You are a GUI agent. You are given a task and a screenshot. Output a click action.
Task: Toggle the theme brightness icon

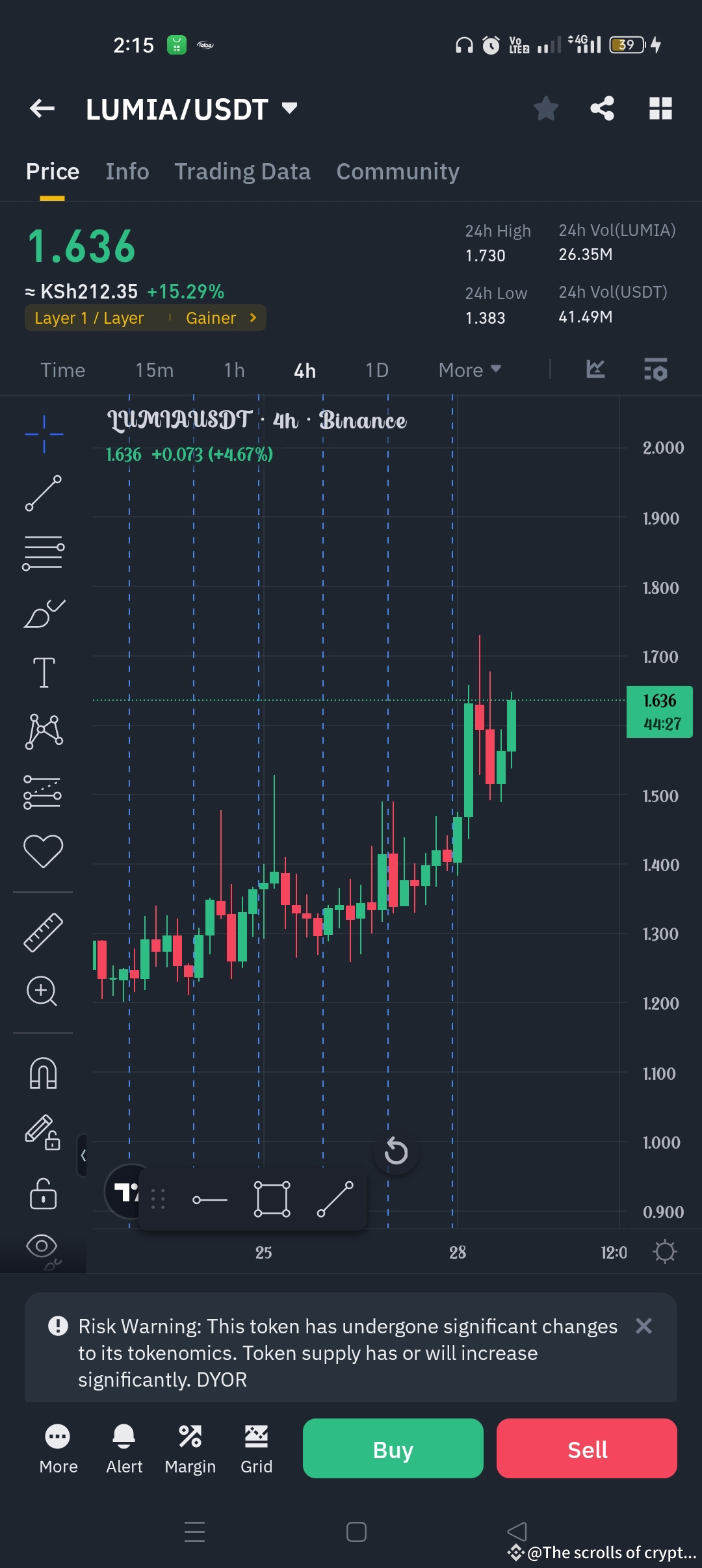[665, 1251]
